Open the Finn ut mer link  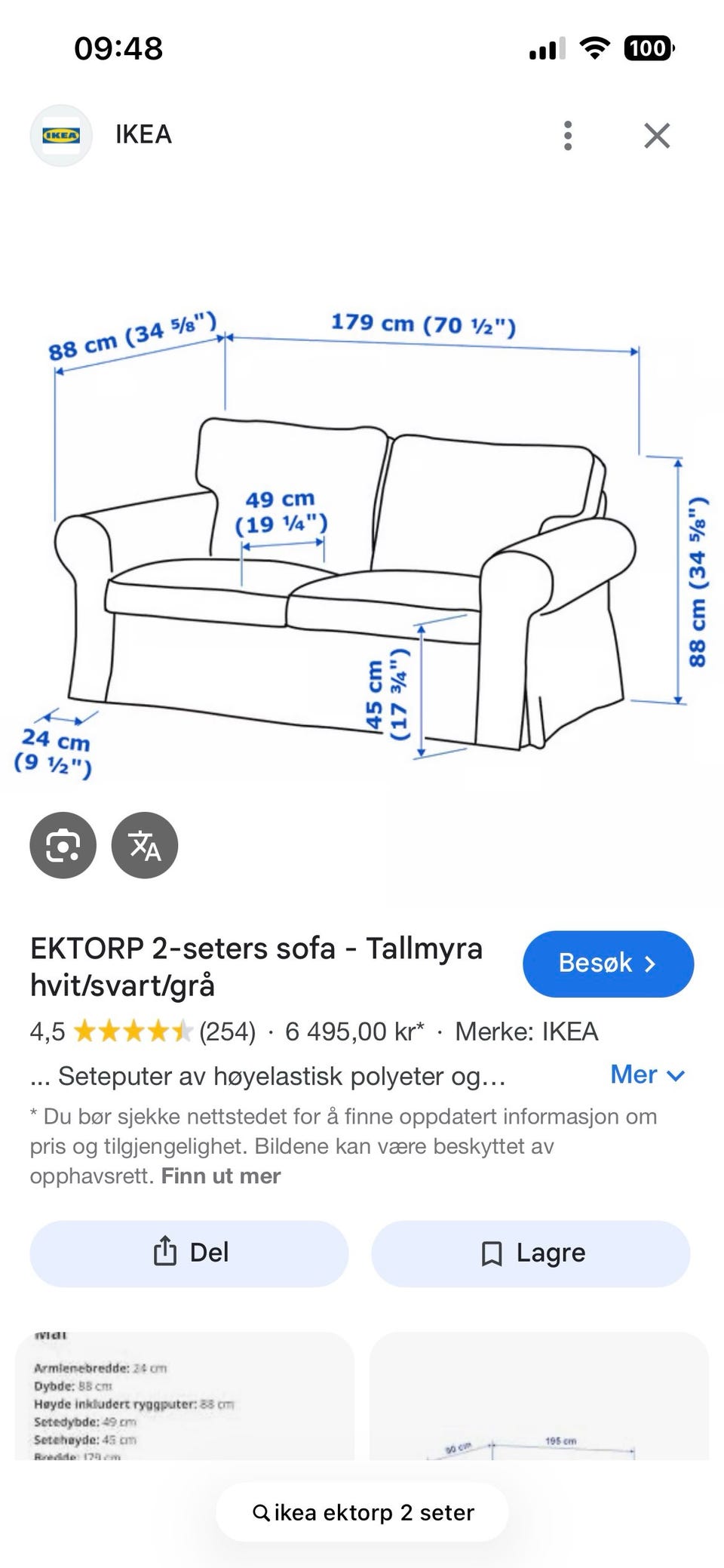tap(221, 1175)
